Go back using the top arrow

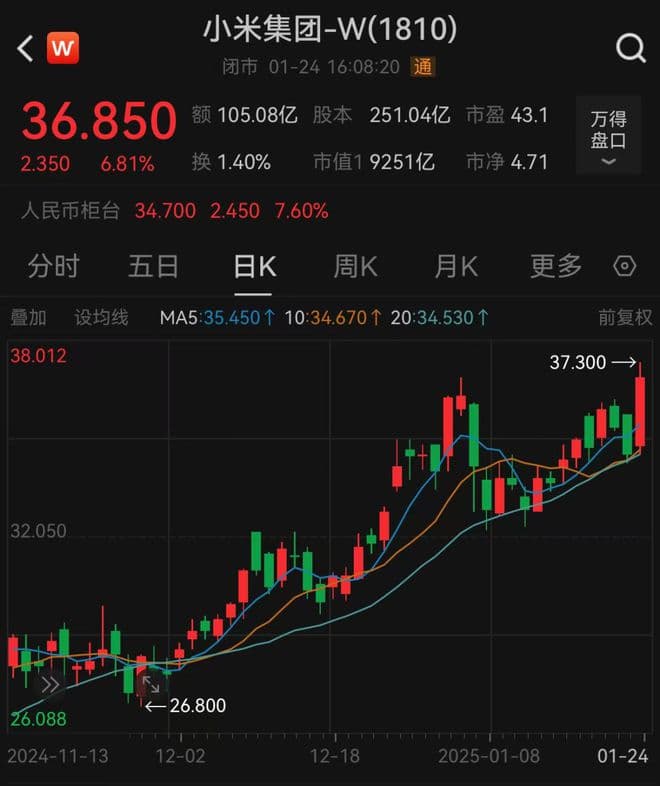[x=25, y=48]
